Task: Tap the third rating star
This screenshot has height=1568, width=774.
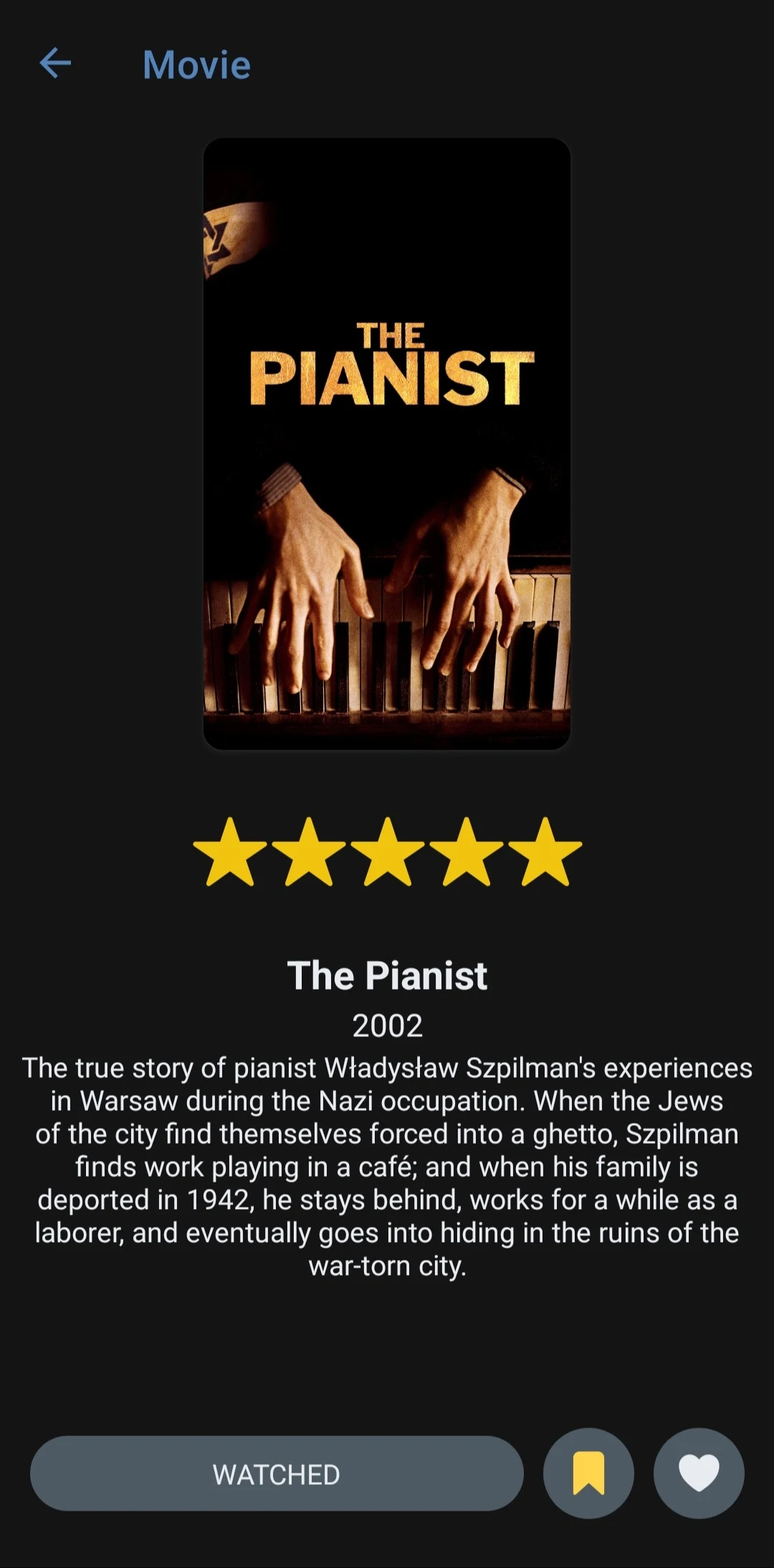Action: click(x=388, y=853)
